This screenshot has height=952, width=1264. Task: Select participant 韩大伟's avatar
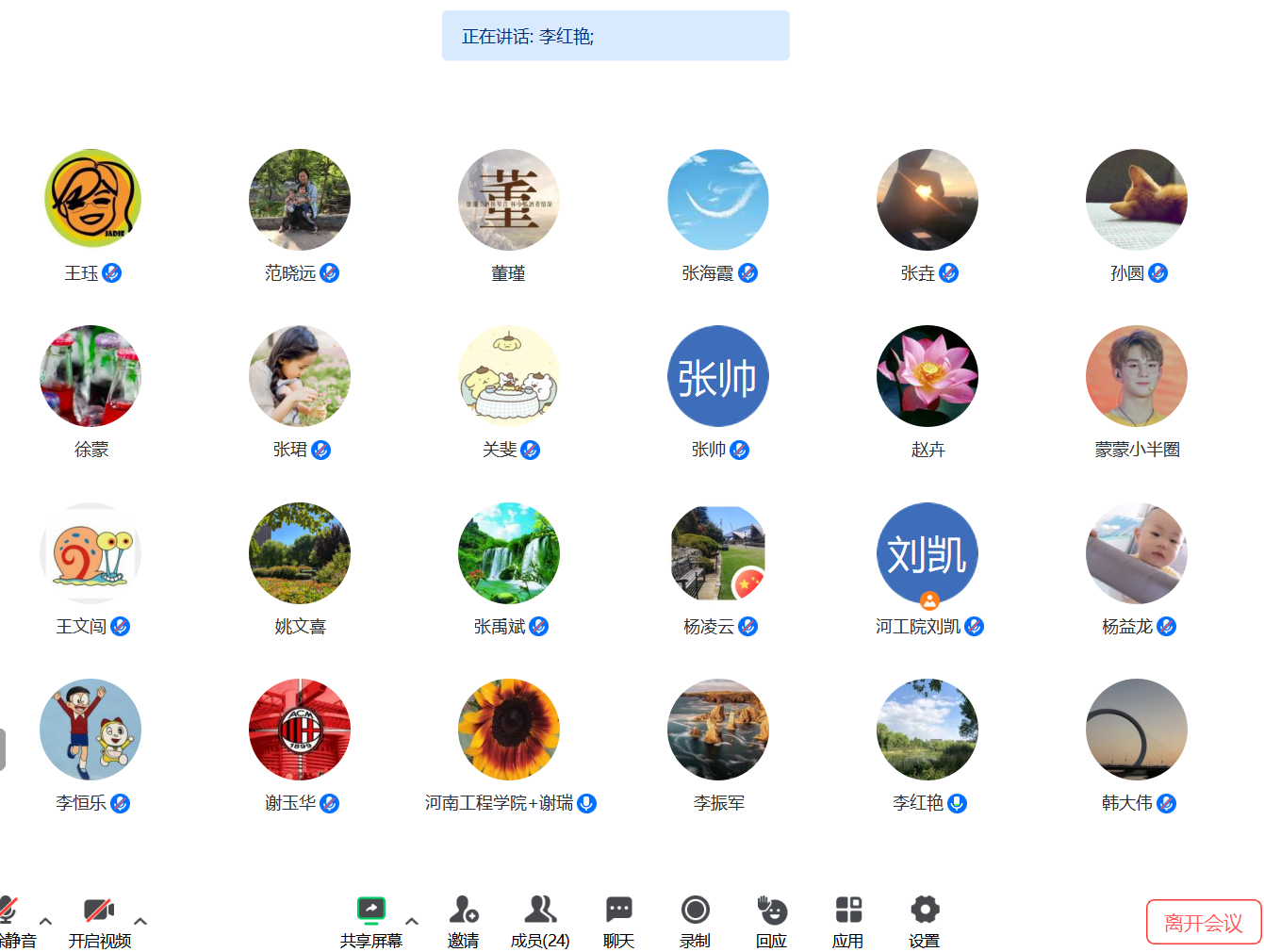click(x=1137, y=730)
